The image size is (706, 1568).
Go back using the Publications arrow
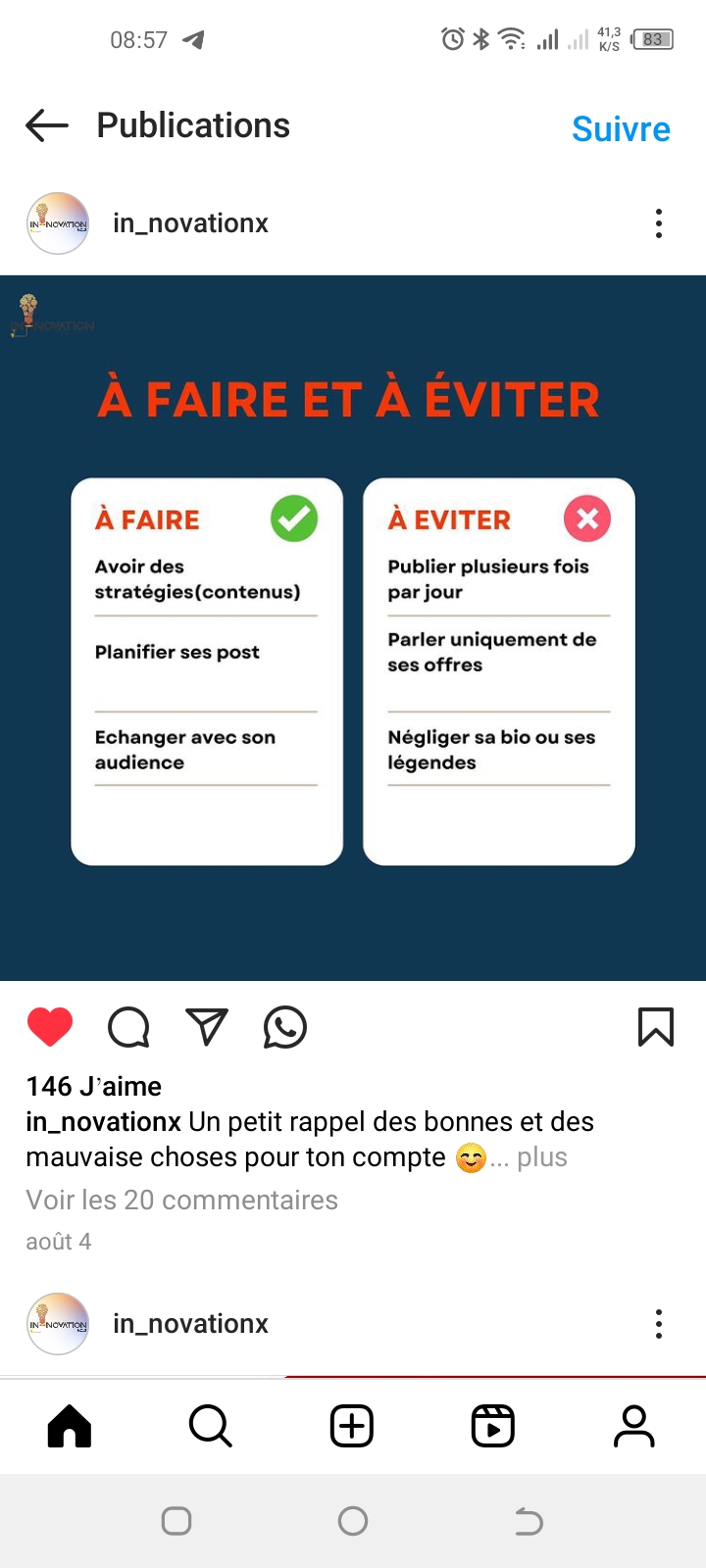(47, 125)
